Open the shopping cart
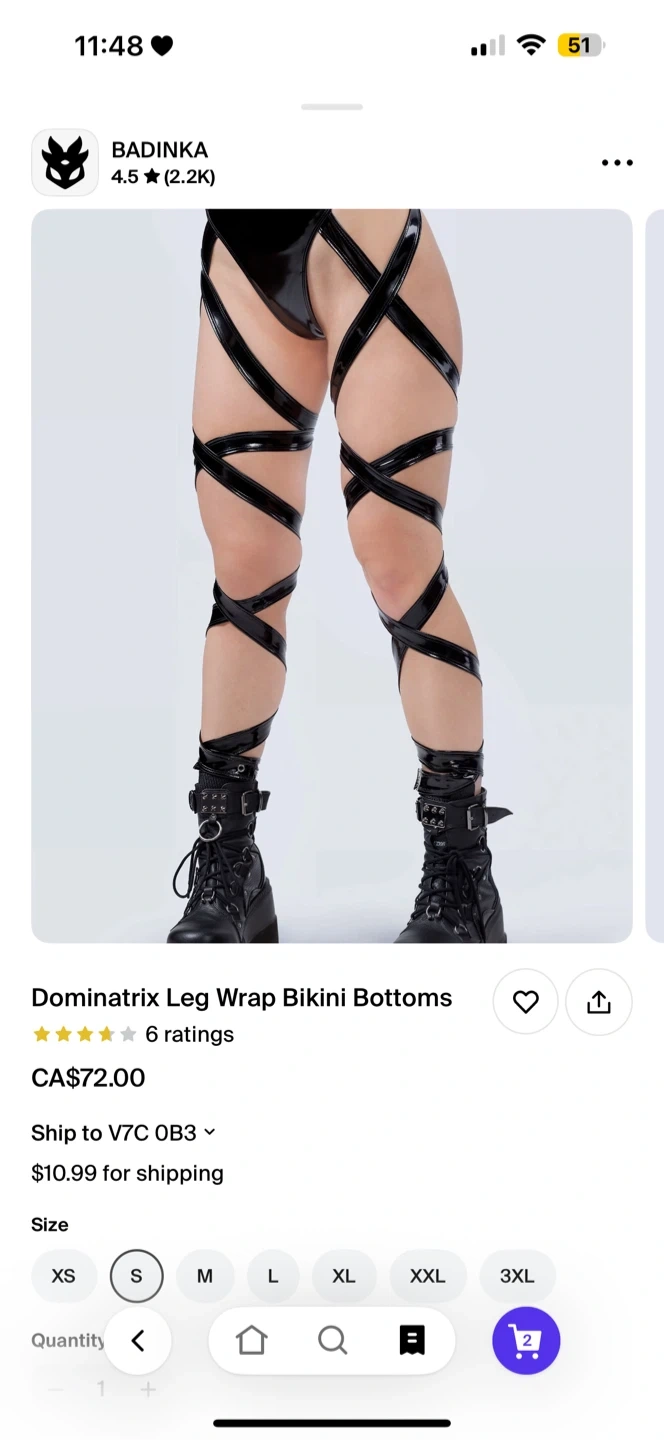Viewport: 664px width, 1440px height. click(526, 1340)
